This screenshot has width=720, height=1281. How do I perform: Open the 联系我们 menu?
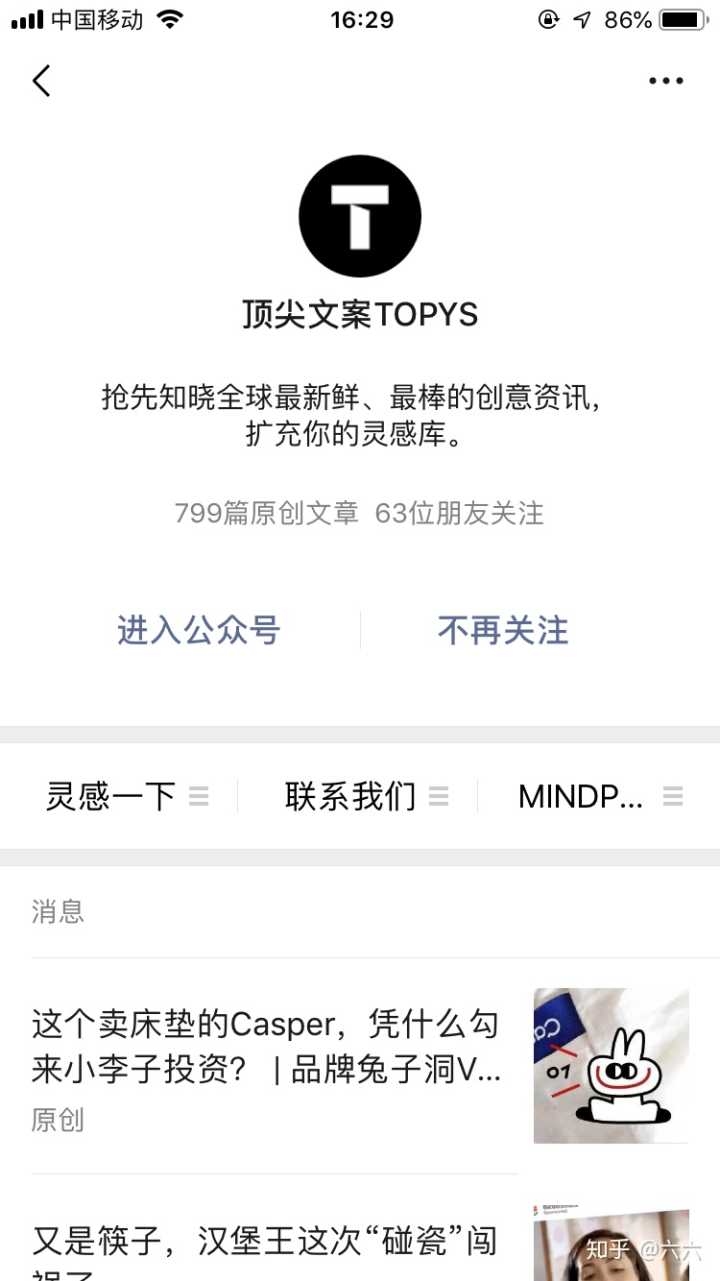click(x=366, y=796)
